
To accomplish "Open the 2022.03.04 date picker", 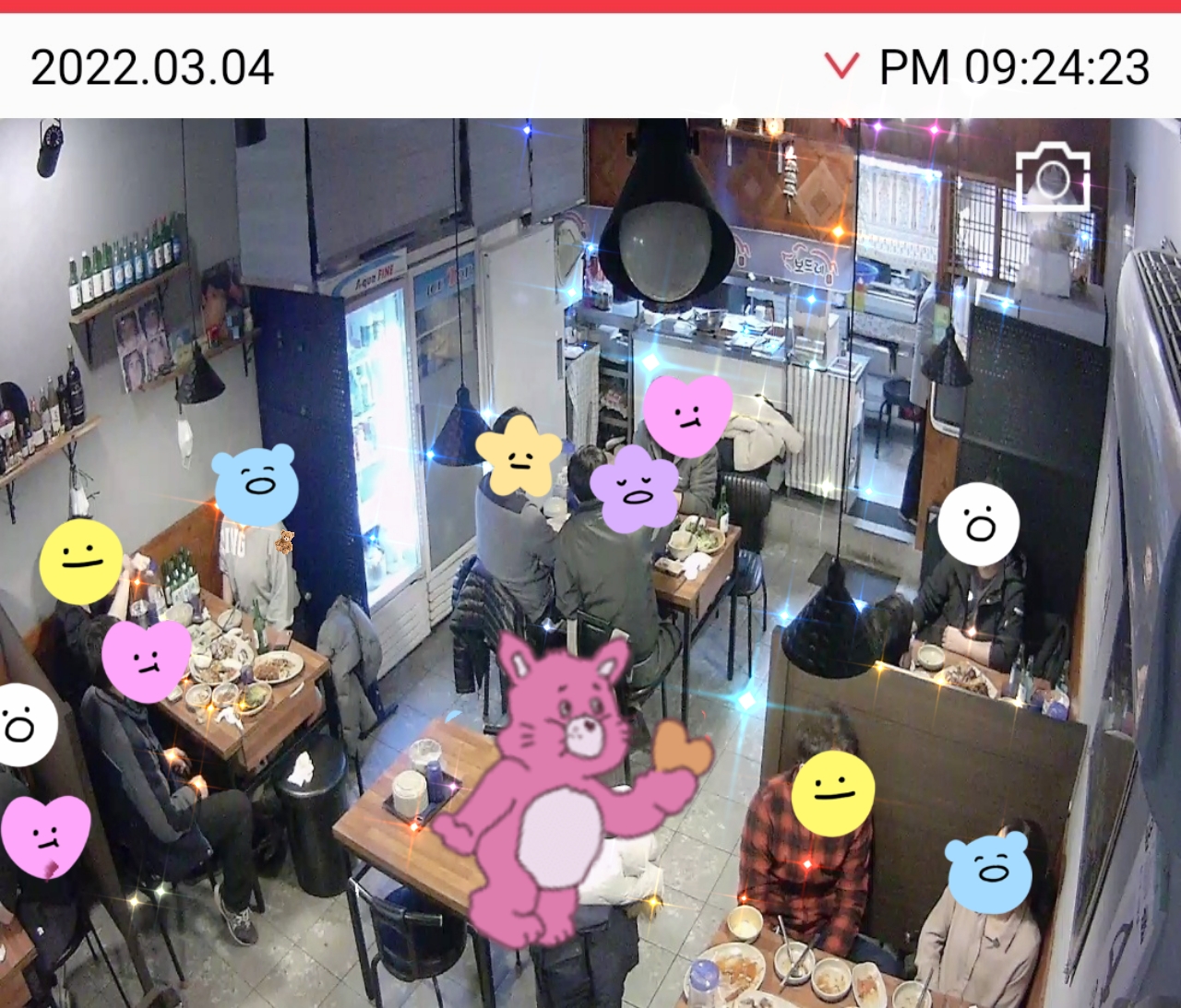I will point(152,67).
